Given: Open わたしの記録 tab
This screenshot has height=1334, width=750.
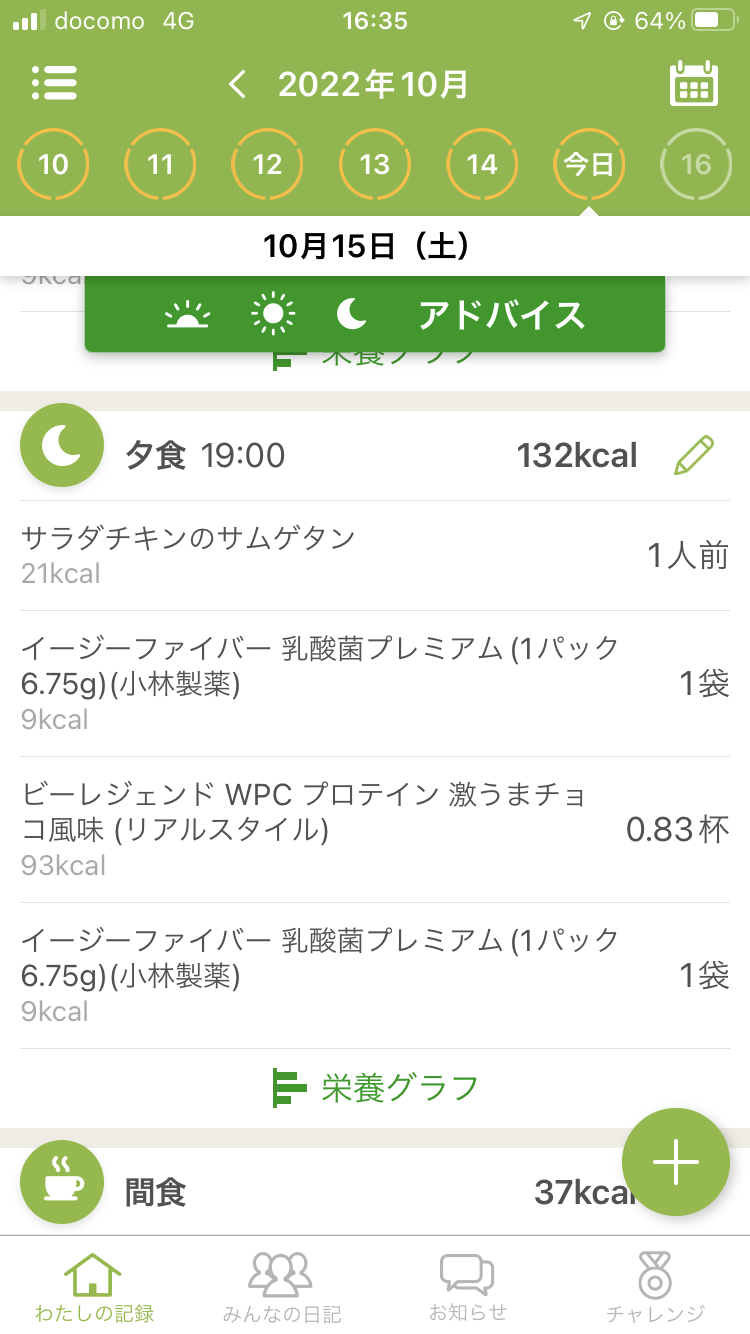Looking at the screenshot, I should tap(94, 1288).
